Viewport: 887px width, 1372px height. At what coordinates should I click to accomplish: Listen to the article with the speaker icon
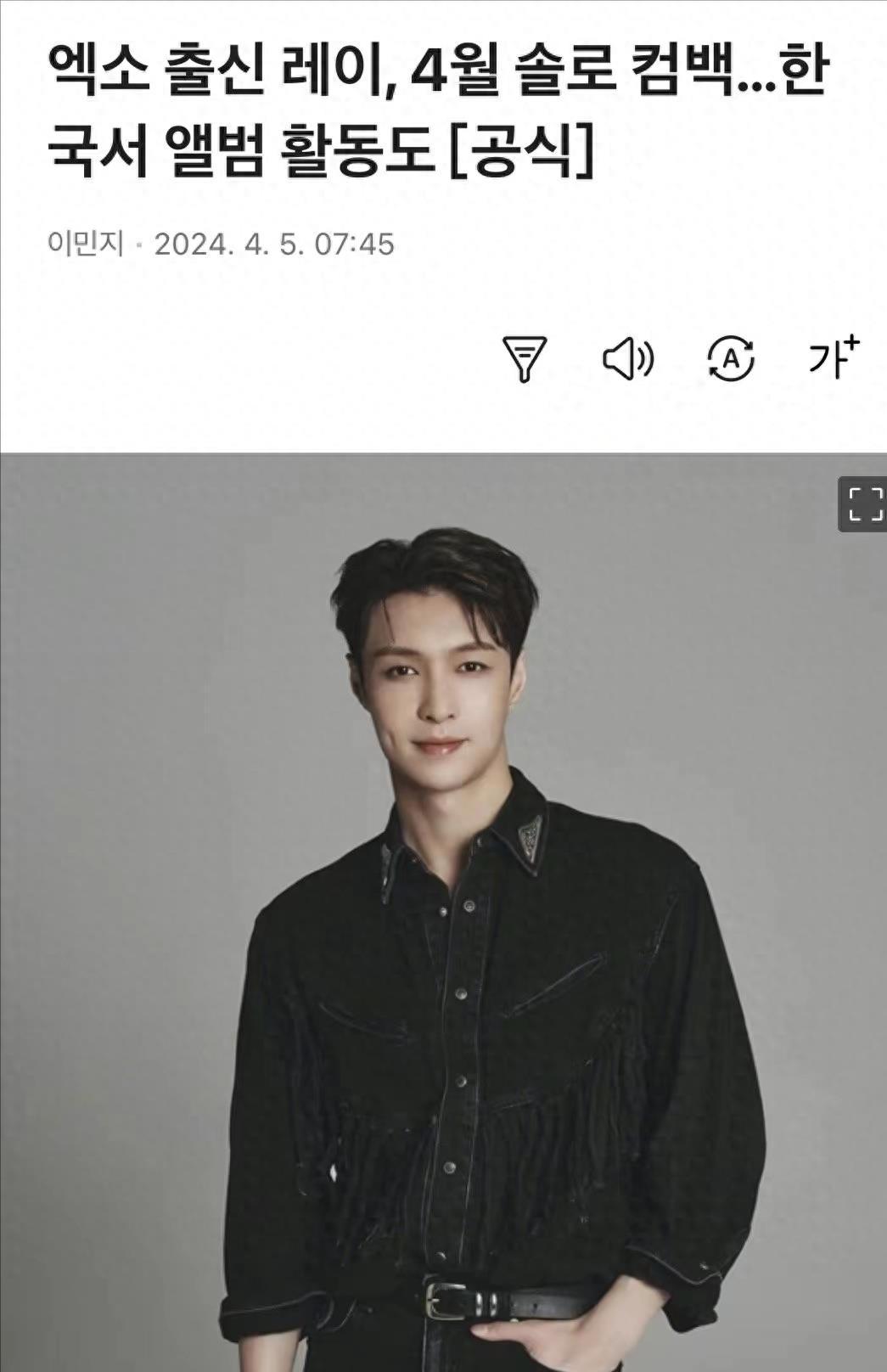[x=628, y=359]
